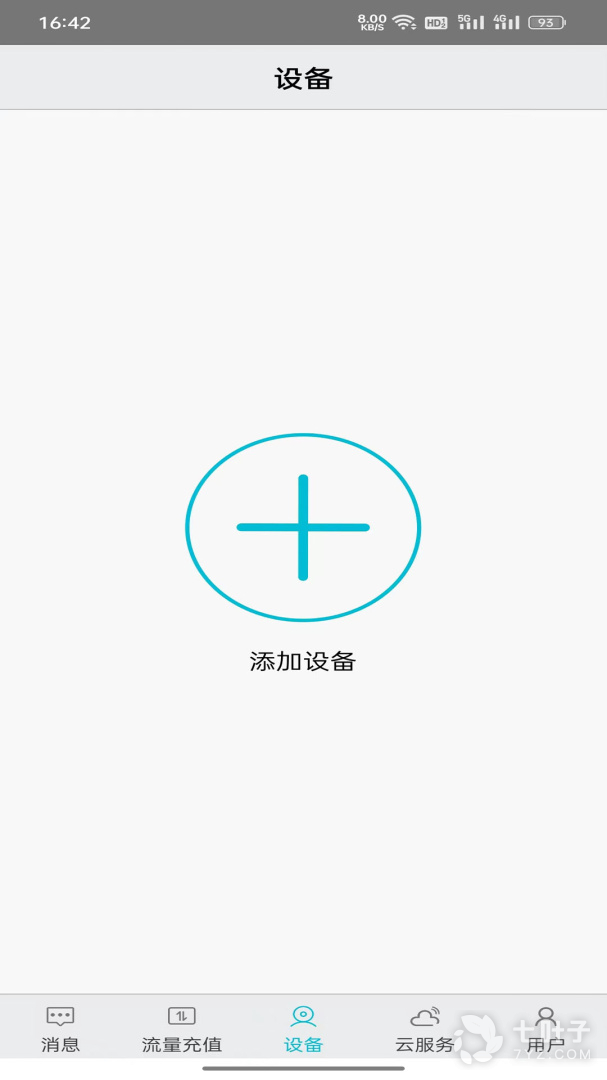The width and height of the screenshot is (607, 1080).
Task: Switch to the 消息 tab
Action: coord(61,1028)
